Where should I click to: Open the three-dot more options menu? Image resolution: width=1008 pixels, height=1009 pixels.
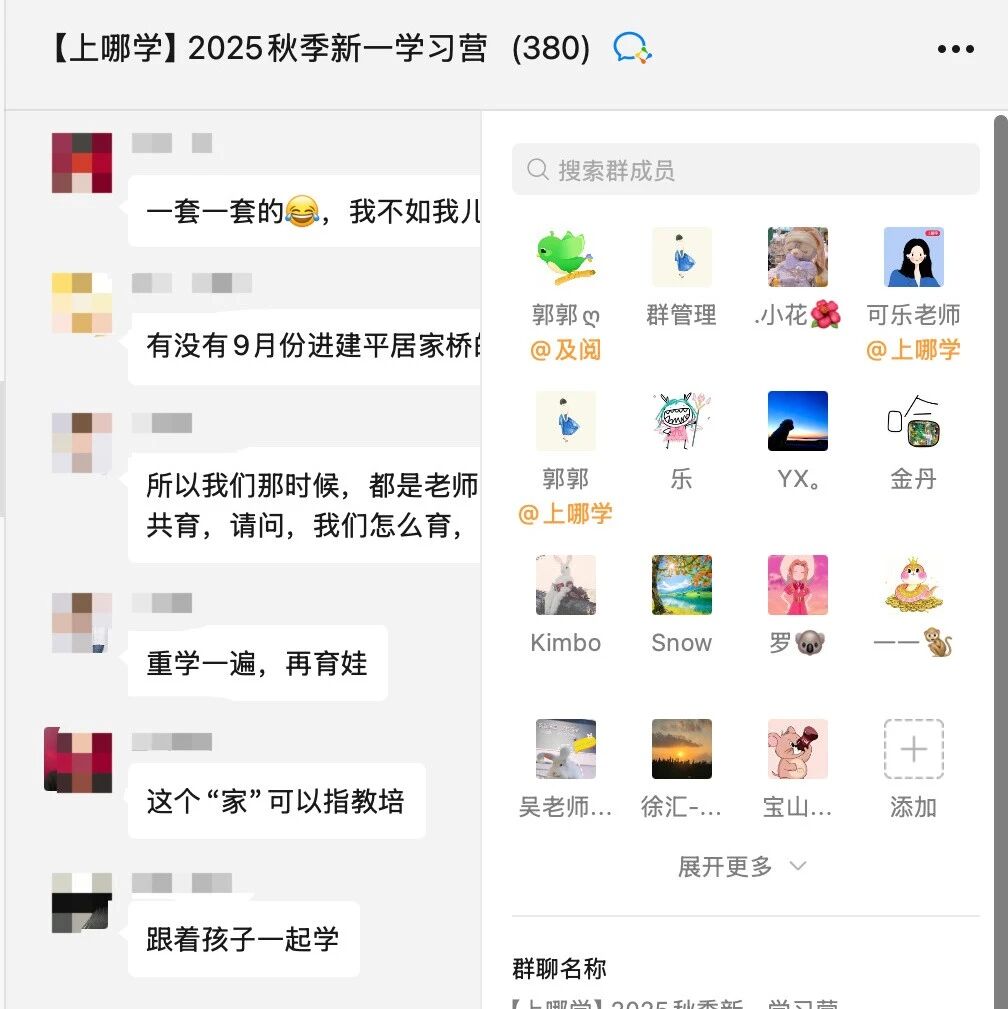(955, 49)
